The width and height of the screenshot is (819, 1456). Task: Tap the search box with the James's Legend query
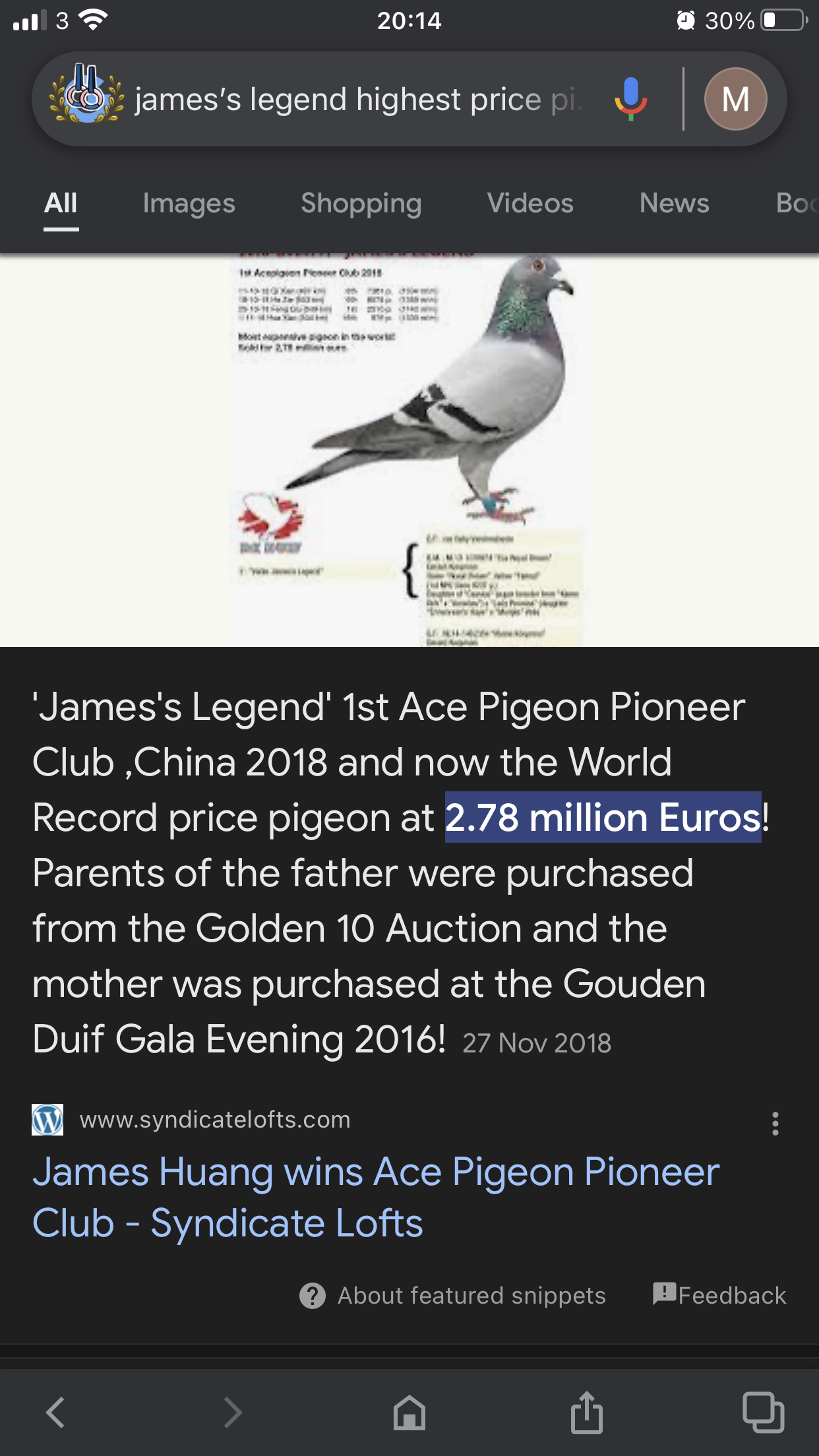[x=359, y=100]
